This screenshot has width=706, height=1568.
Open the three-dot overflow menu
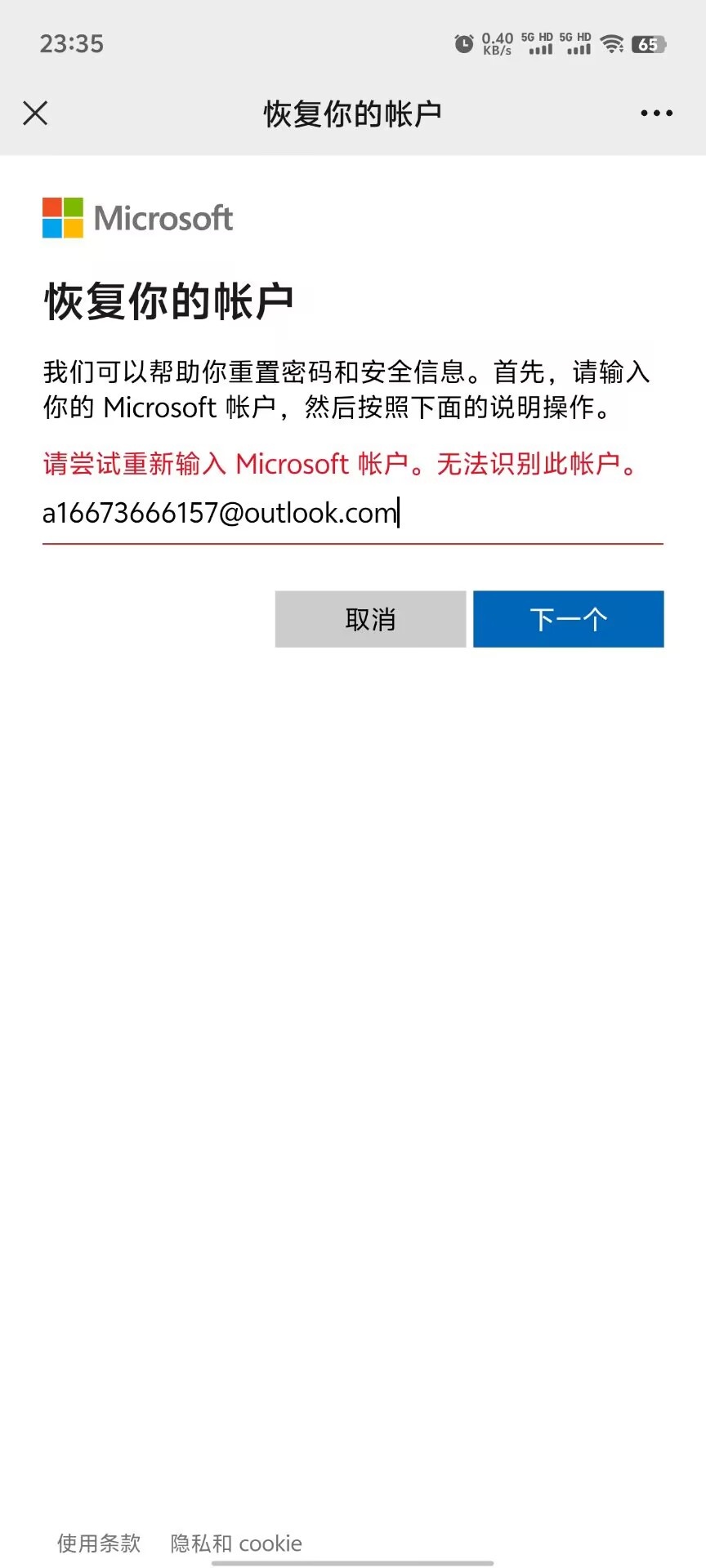click(x=657, y=113)
